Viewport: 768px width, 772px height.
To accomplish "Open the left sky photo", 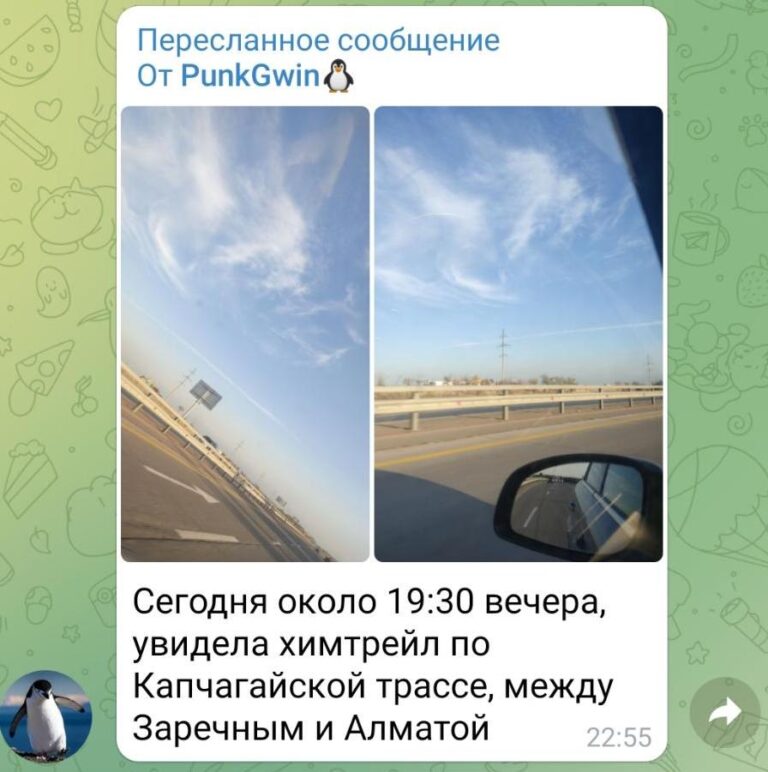I will point(245,333).
